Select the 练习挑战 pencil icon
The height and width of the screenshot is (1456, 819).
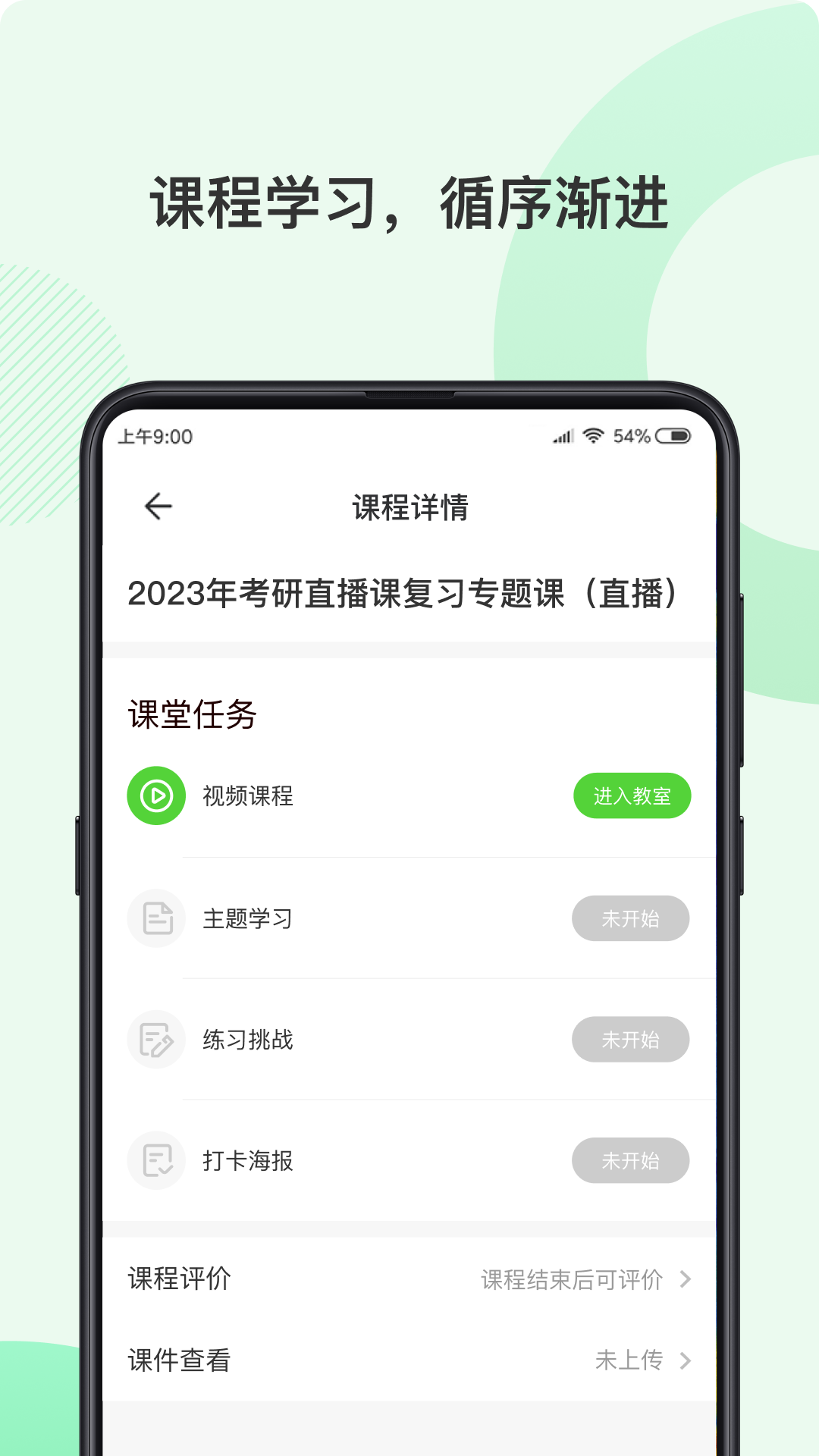tap(155, 1040)
